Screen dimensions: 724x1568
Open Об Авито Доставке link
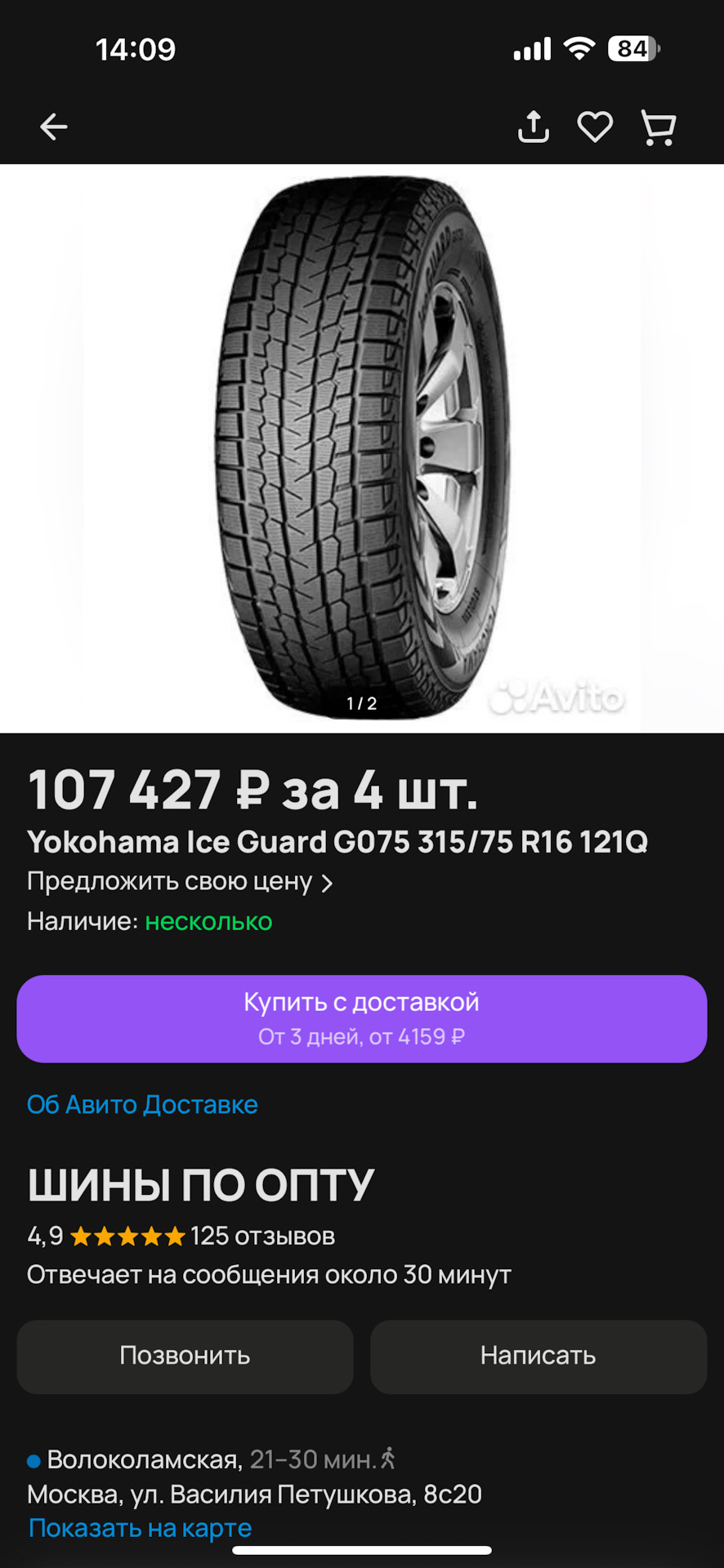[142, 1104]
